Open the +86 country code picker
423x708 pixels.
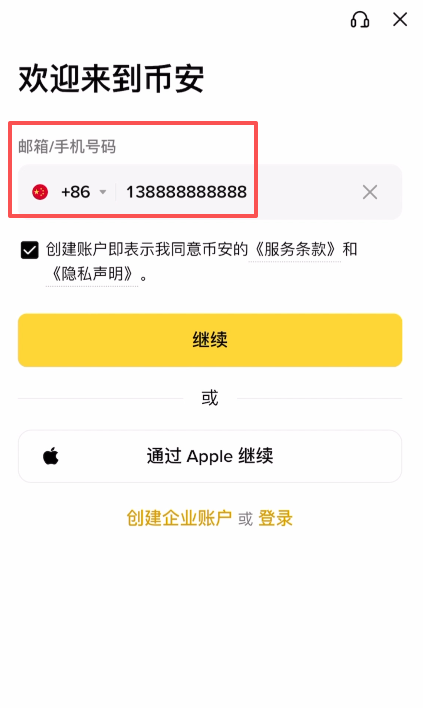pyautogui.click(x=70, y=192)
